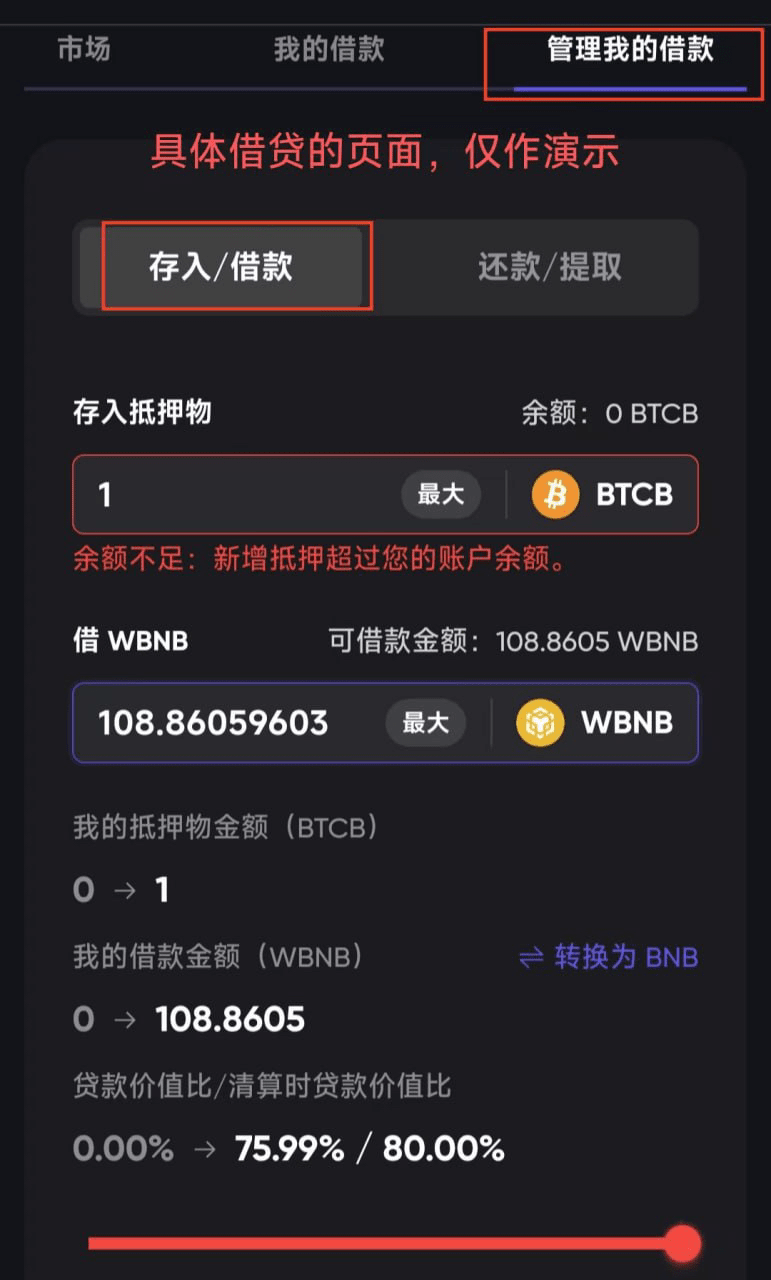Click 最大 button in the borrow field
This screenshot has width=771, height=1280.
(425, 723)
